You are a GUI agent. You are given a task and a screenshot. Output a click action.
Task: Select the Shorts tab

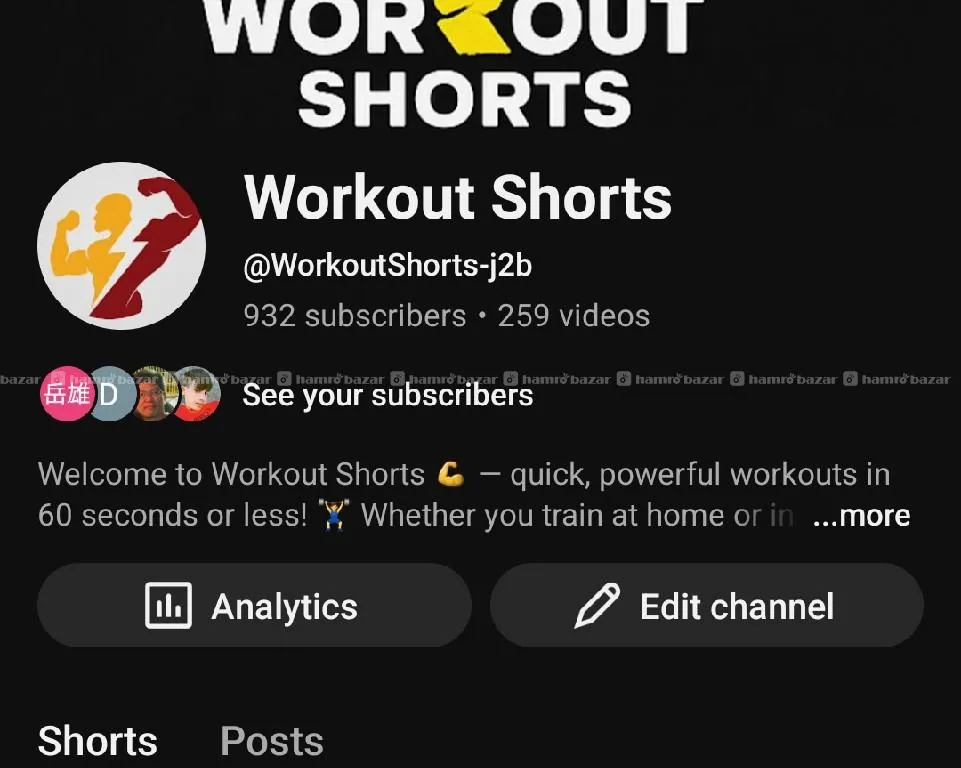click(98, 741)
